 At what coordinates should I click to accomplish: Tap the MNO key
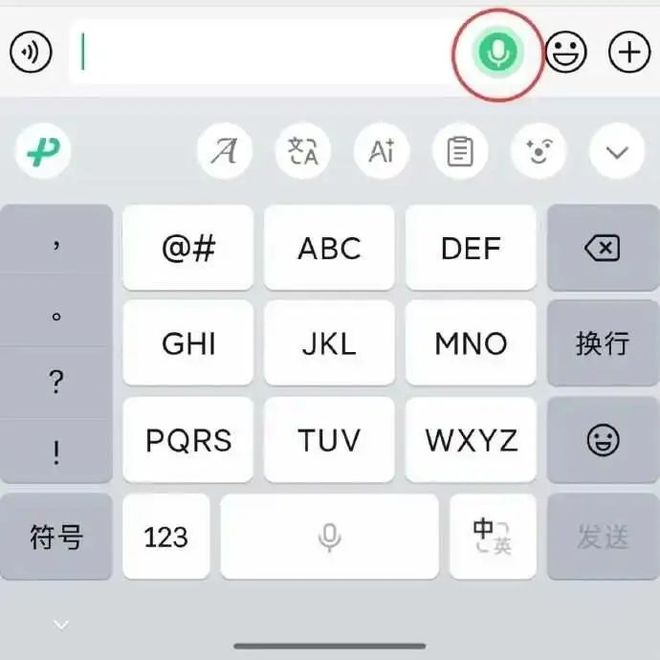470,344
